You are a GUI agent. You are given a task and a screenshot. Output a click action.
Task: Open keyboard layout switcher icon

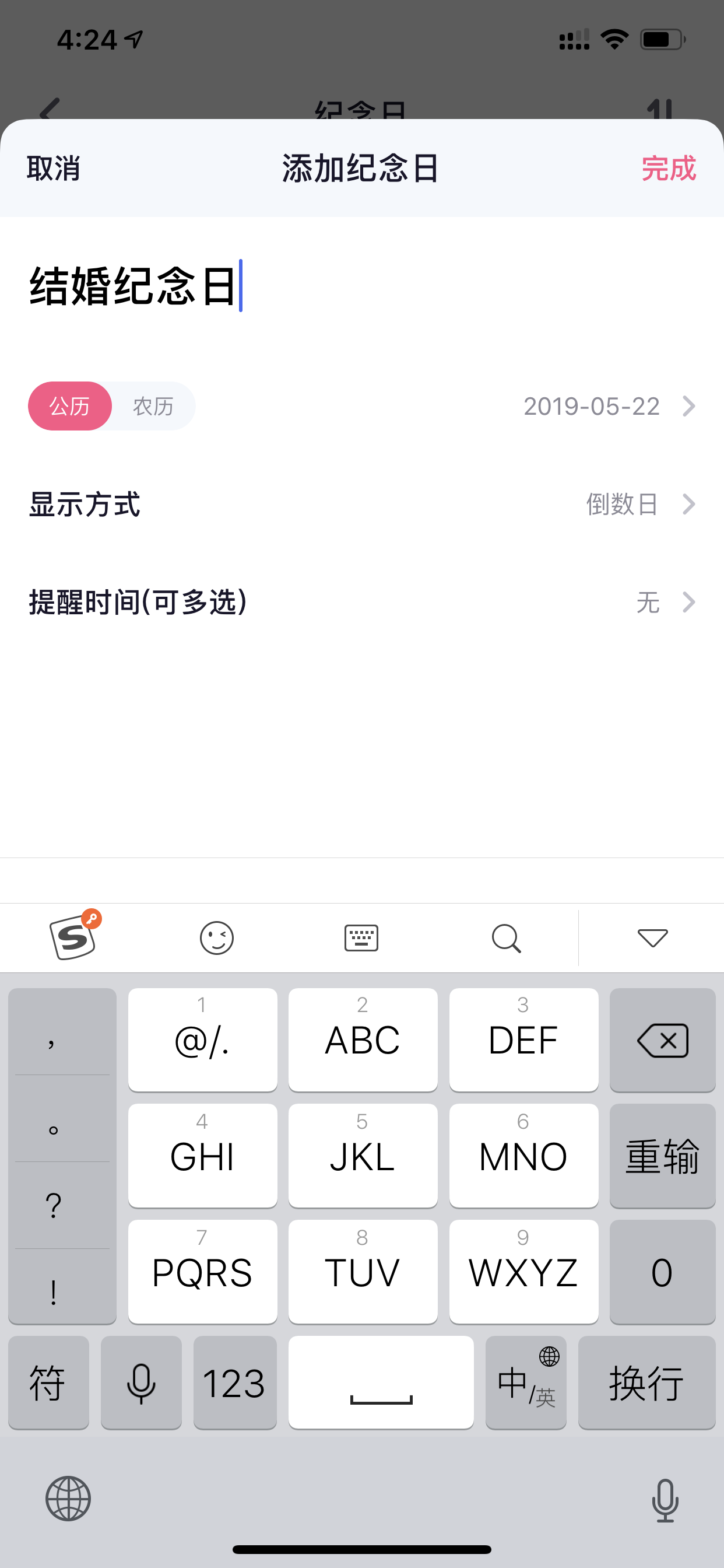point(361,938)
